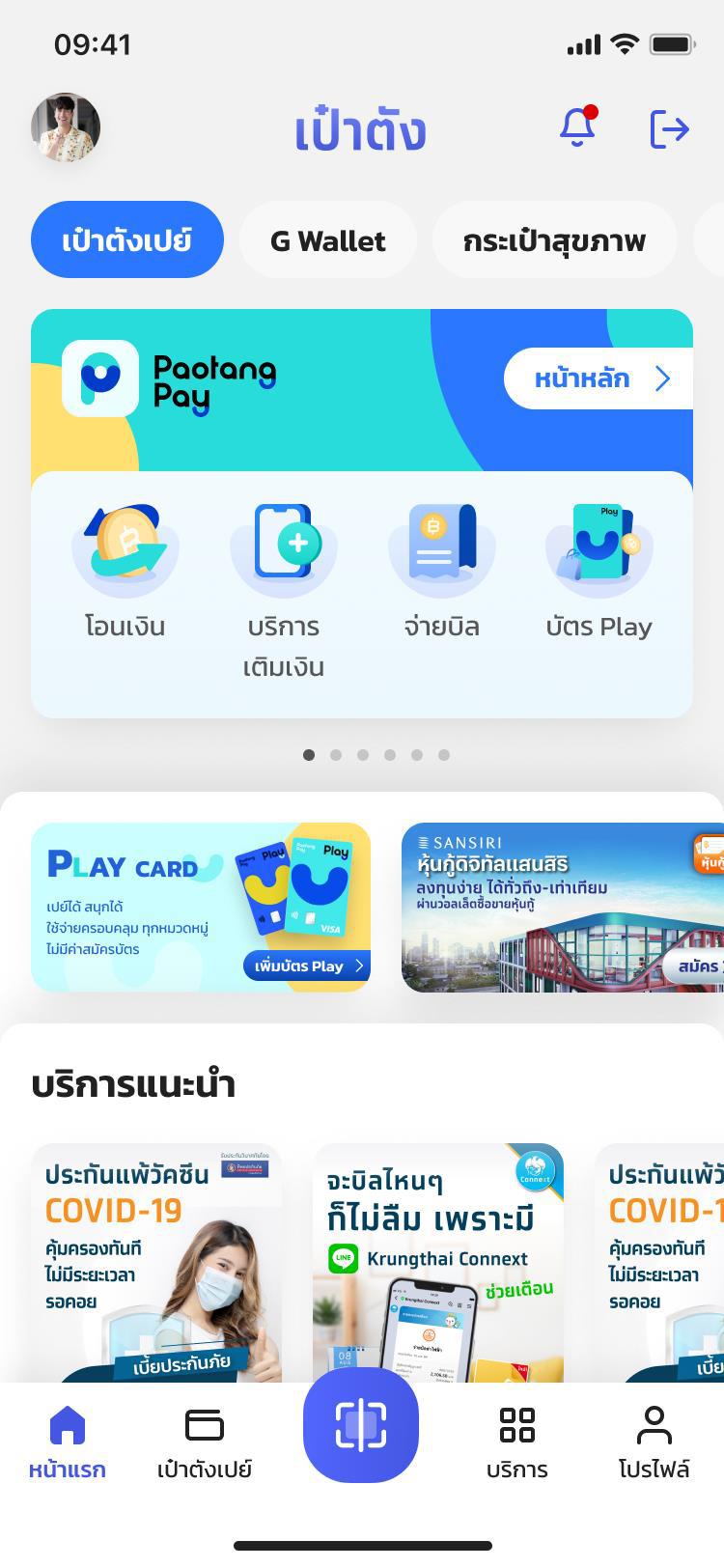The width and height of the screenshot is (724, 1568).
Task: Open Paotang Pay หน้าหลัก button
Action: click(599, 378)
